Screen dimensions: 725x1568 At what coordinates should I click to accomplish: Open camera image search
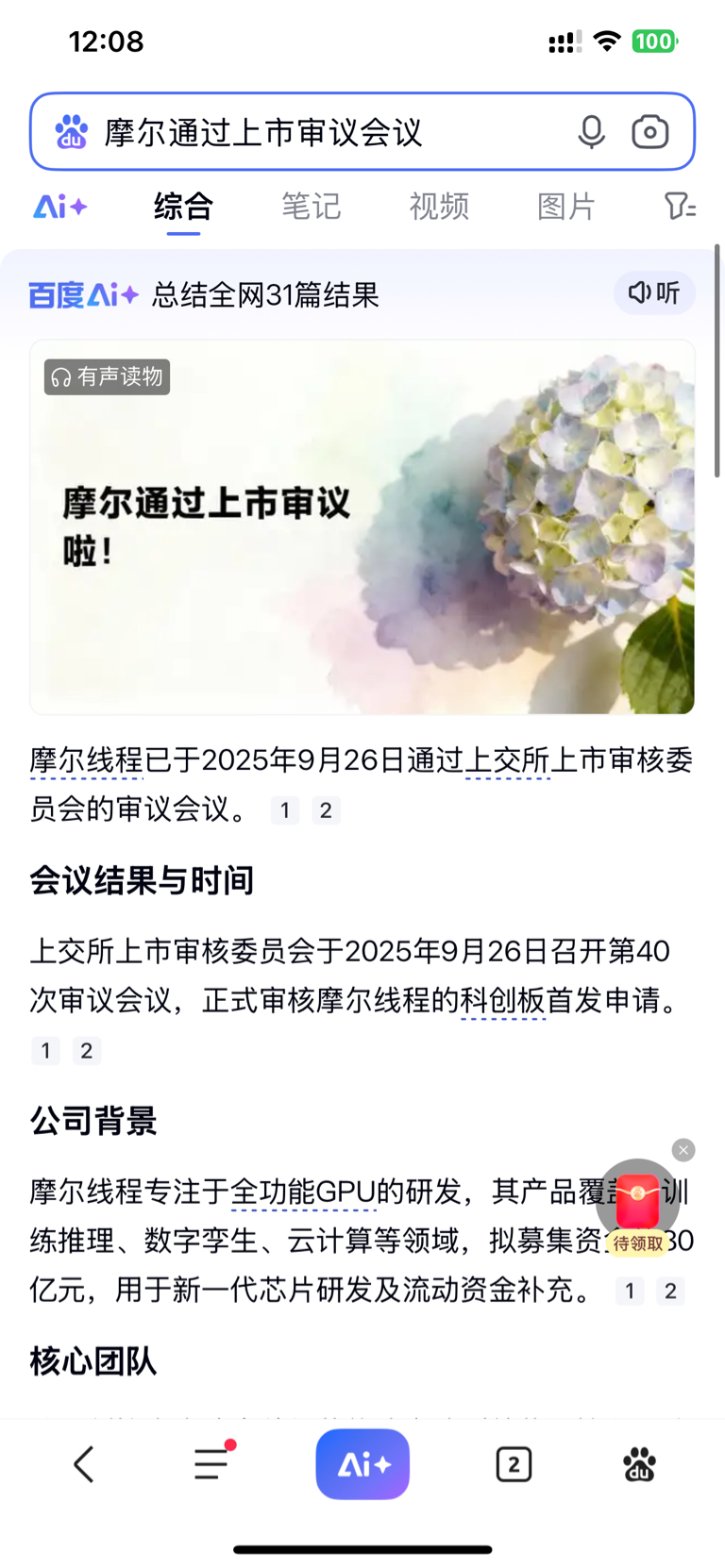(650, 132)
